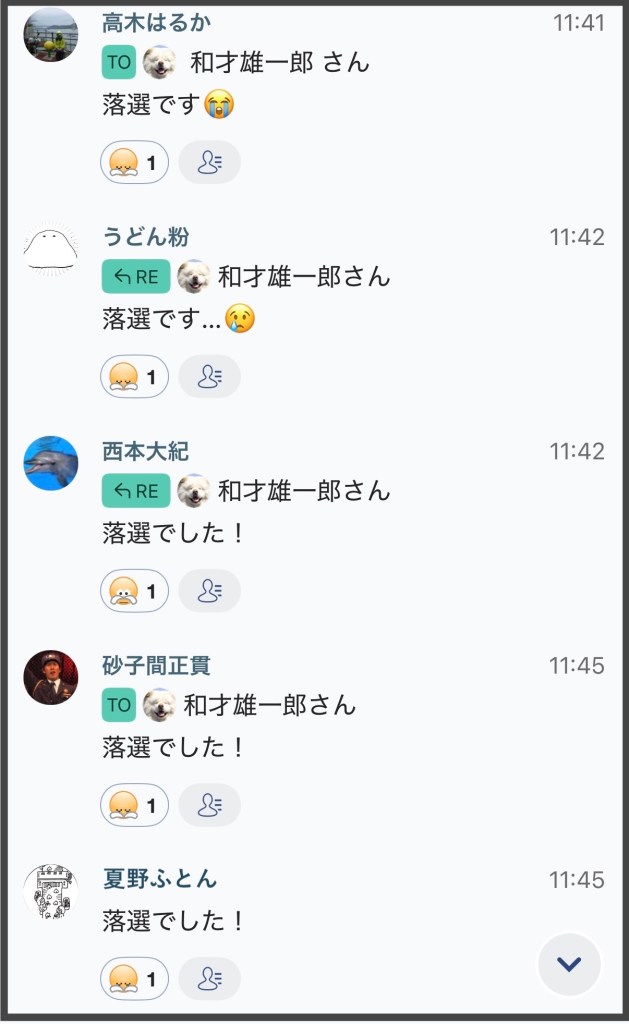The image size is (629, 1024).
Task: View reaction members under 夏野ふとん's message
Action: pyautogui.click(x=209, y=978)
